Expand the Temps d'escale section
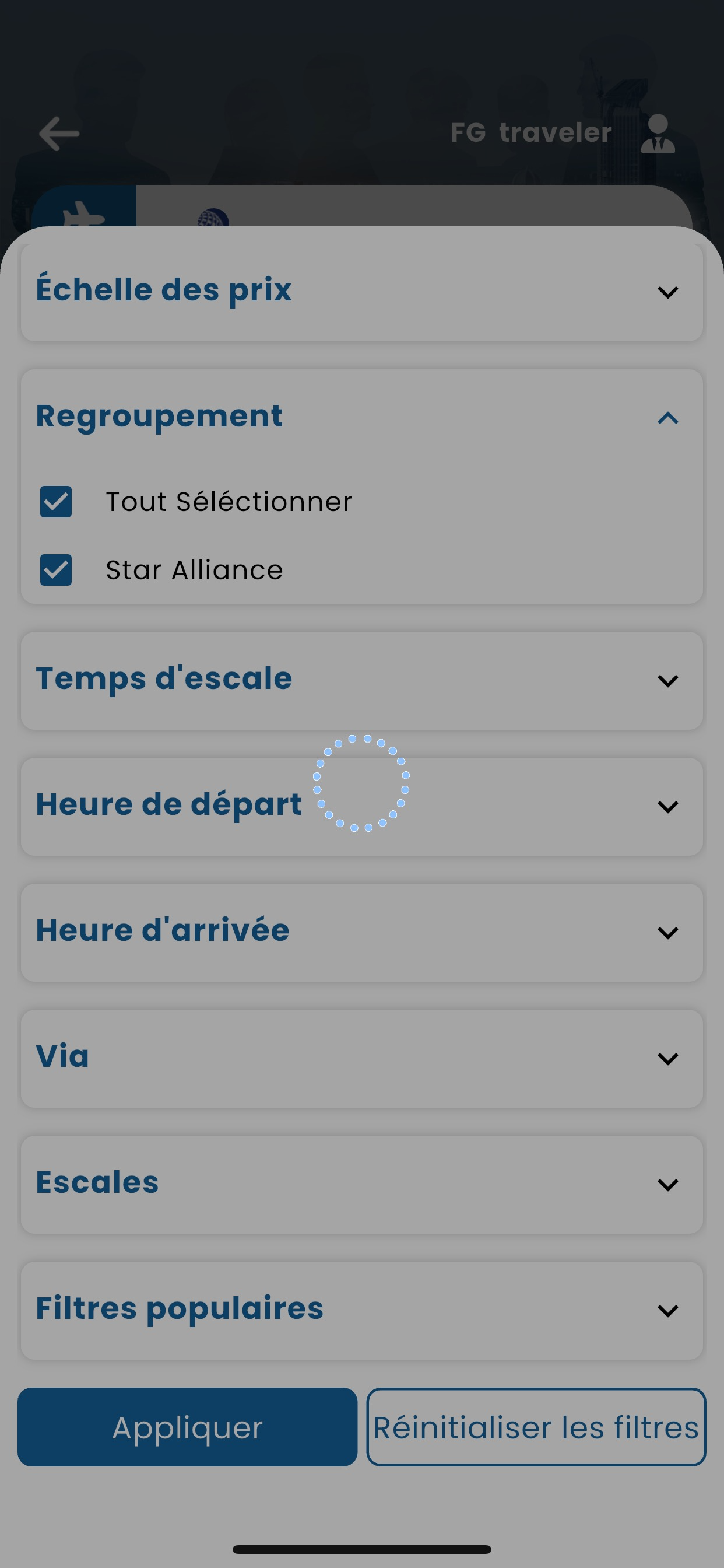724x1568 pixels. [362, 681]
